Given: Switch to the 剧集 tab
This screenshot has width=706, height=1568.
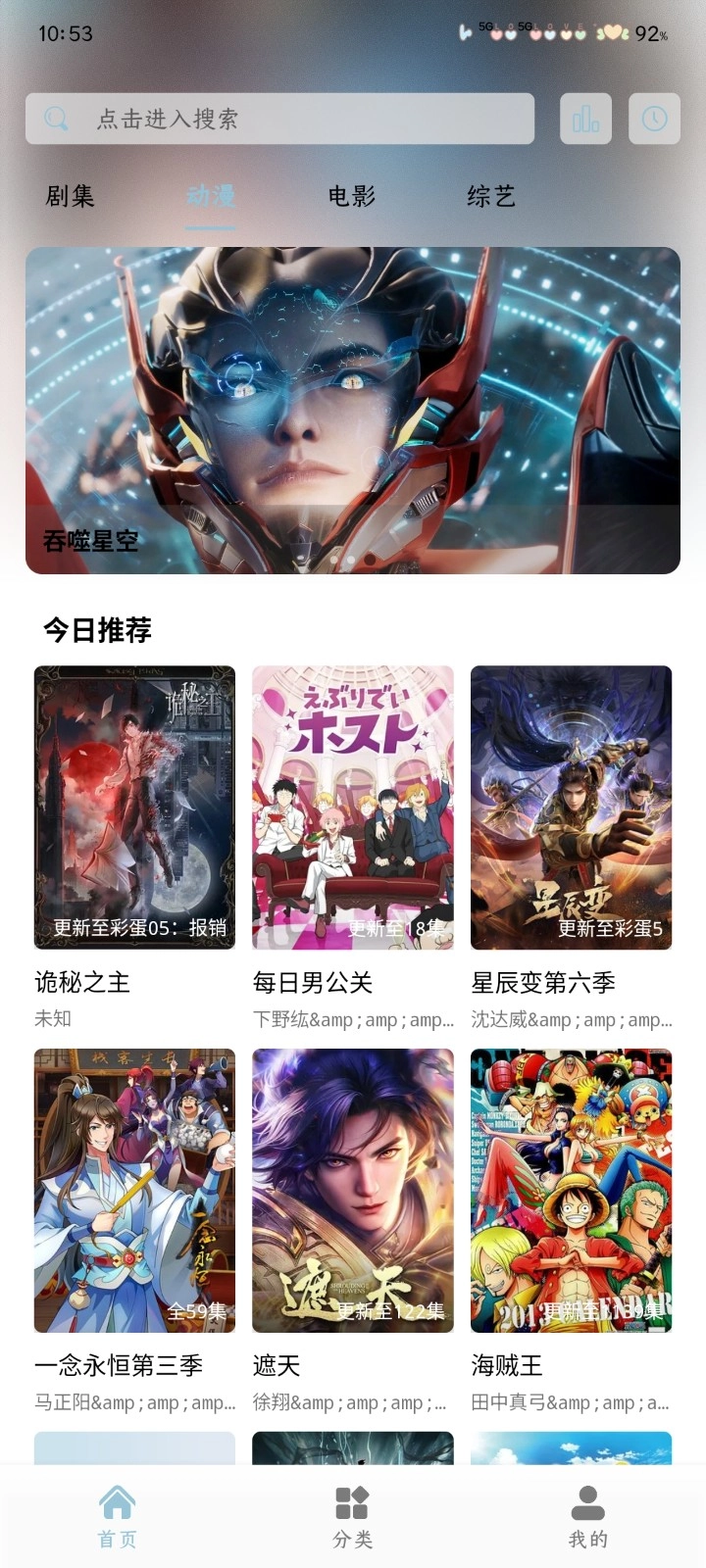Looking at the screenshot, I should (x=71, y=196).
